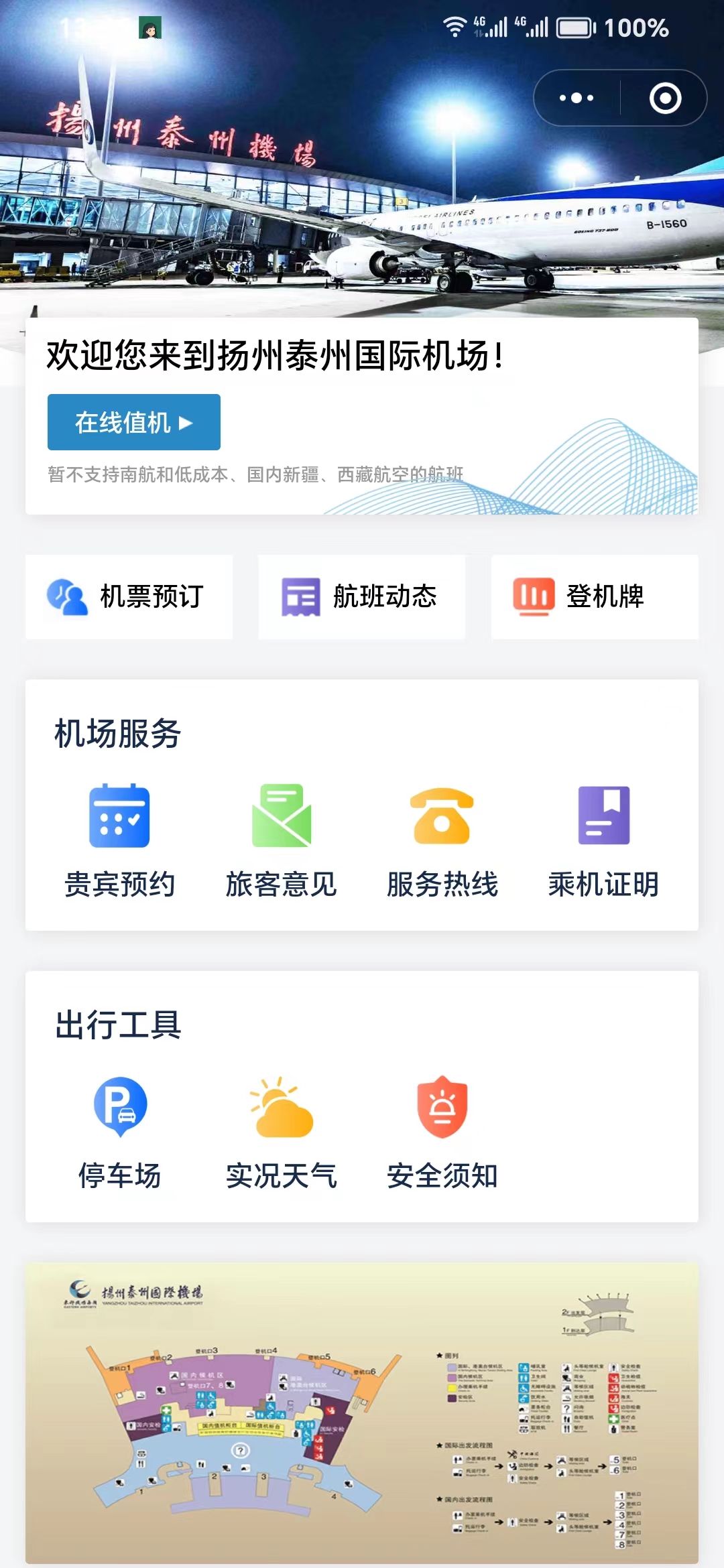Start 在线值机 online check-in
This screenshot has width=724, height=1568.
[x=133, y=422]
